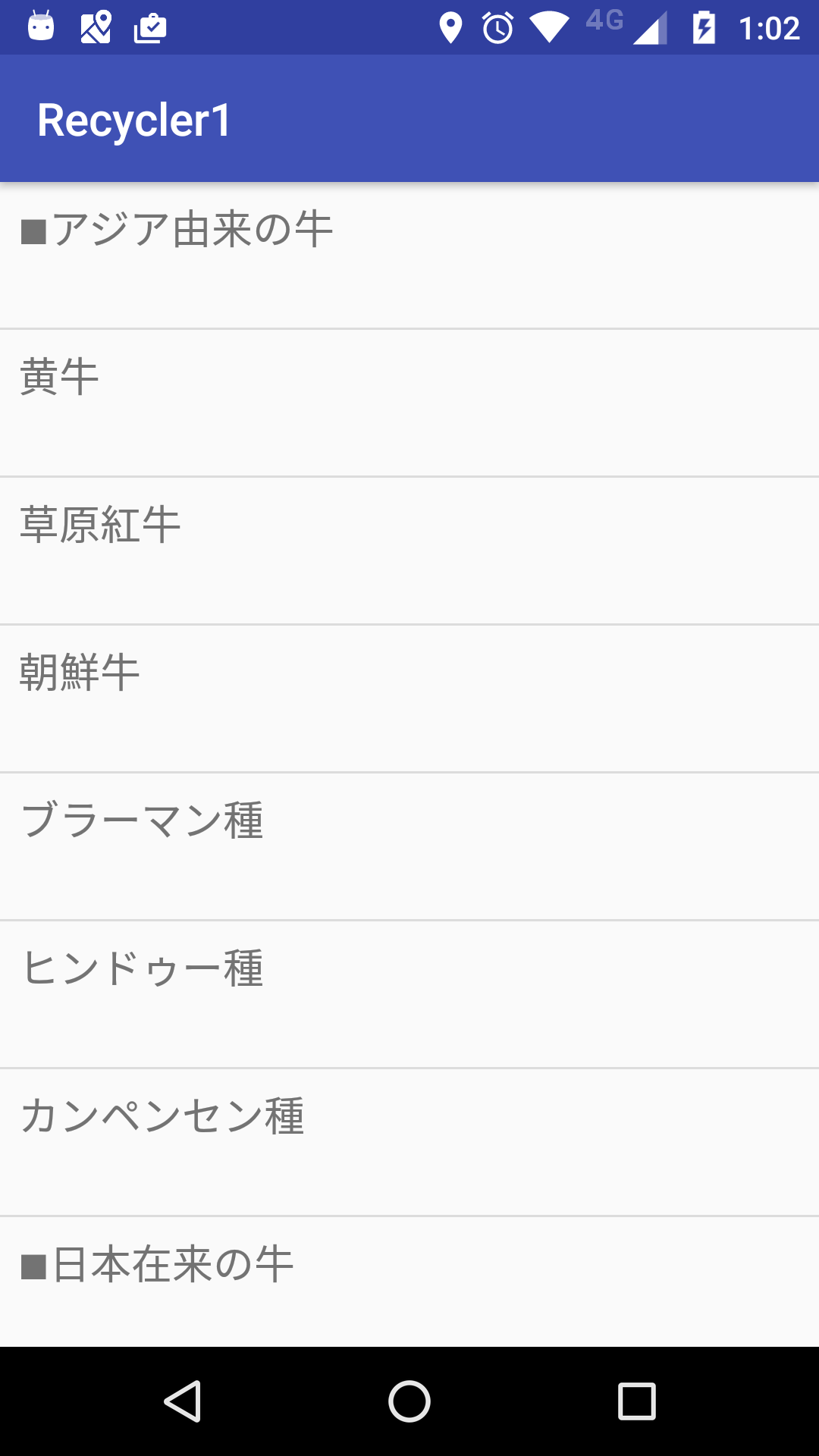Tap the Recycler1 title in the app bar

point(135,118)
